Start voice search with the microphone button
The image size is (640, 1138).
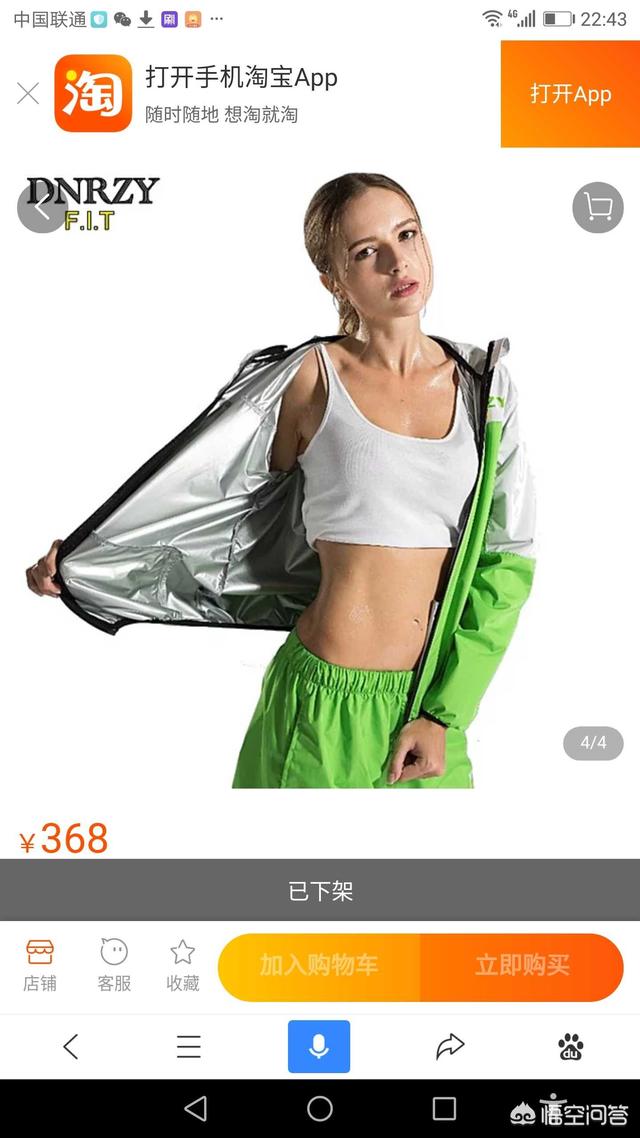319,1046
